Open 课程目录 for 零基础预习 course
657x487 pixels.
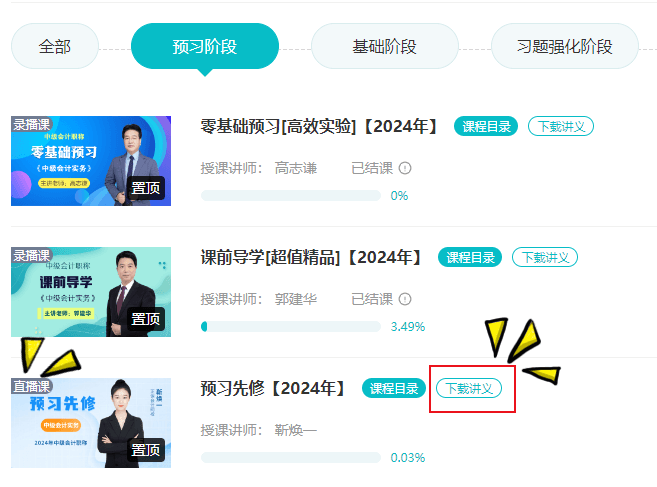[x=487, y=127]
